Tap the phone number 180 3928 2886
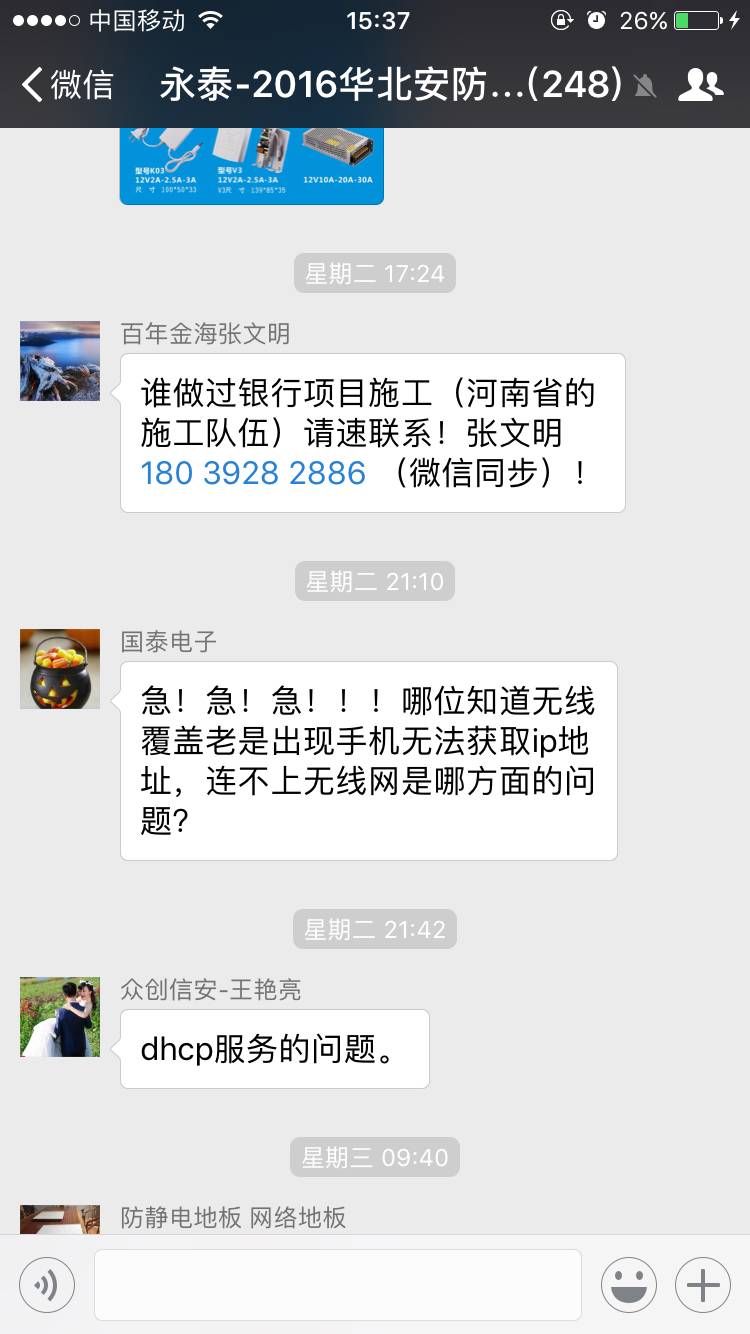This screenshot has width=750, height=1334. pos(253,473)
